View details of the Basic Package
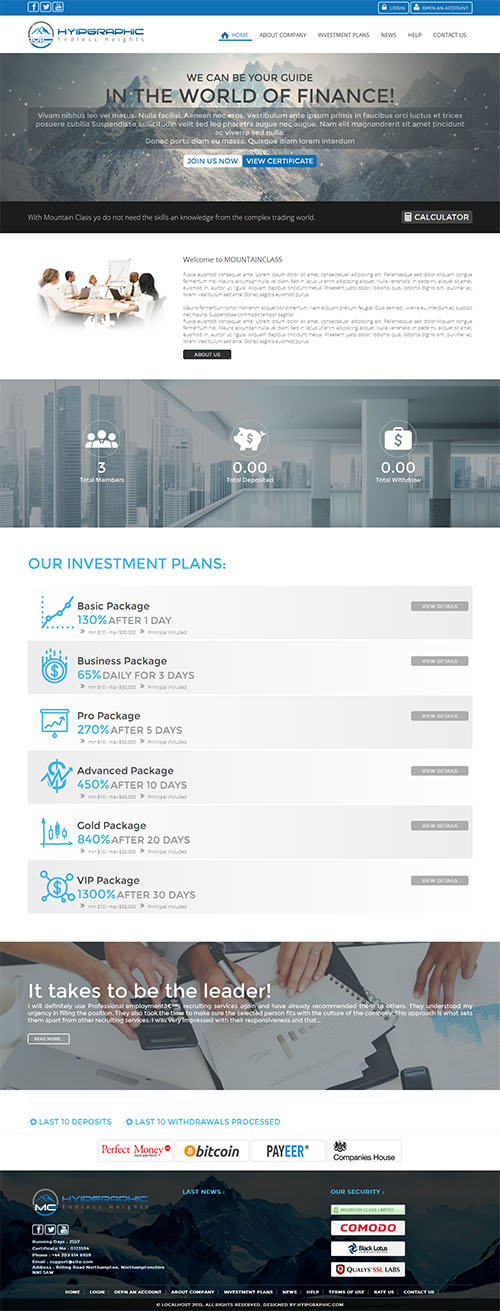The height and width of the screenshot is (1311, 500). click(x=440, y=606)
